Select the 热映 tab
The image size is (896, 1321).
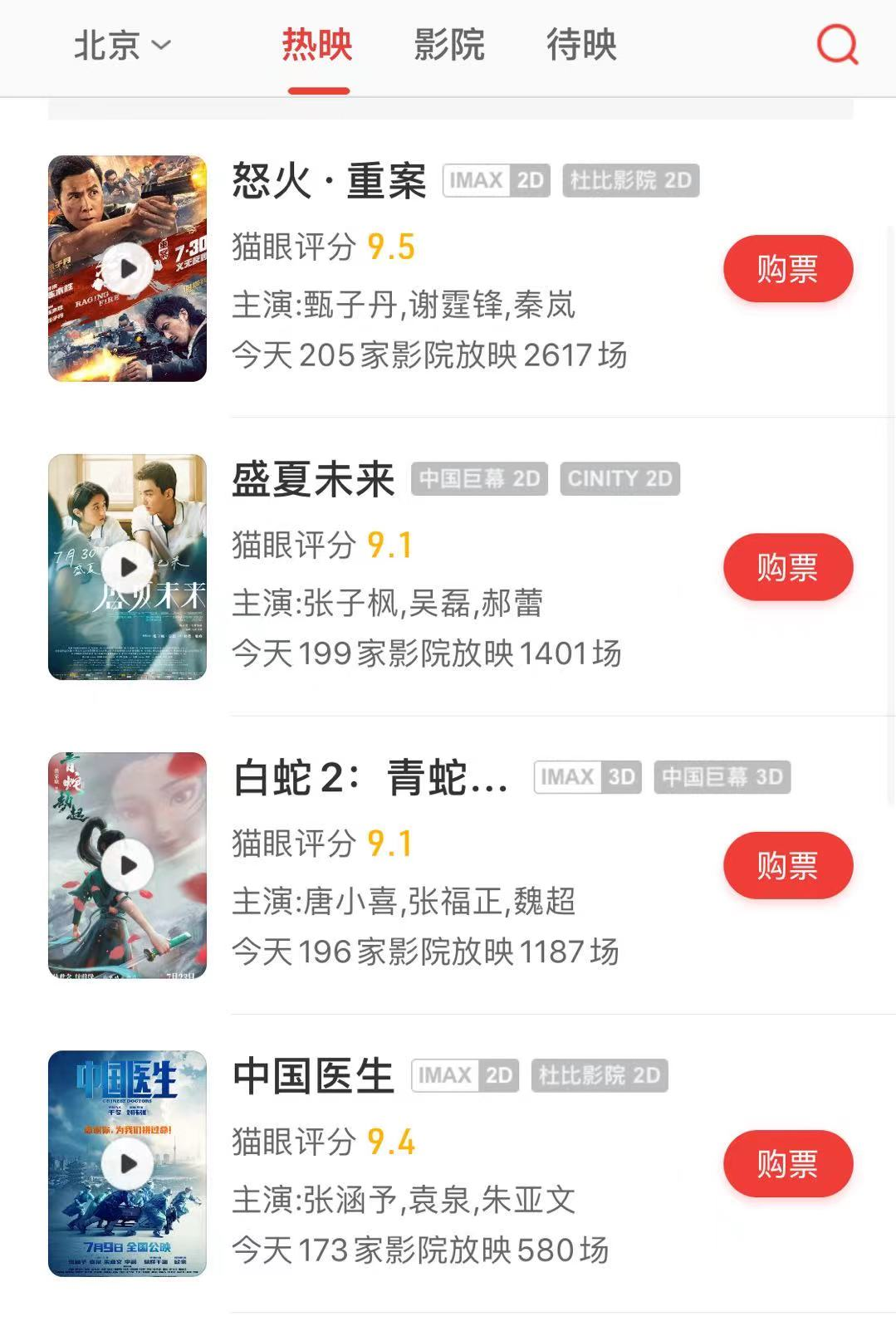pyautogui.click(x=317, y=45)
